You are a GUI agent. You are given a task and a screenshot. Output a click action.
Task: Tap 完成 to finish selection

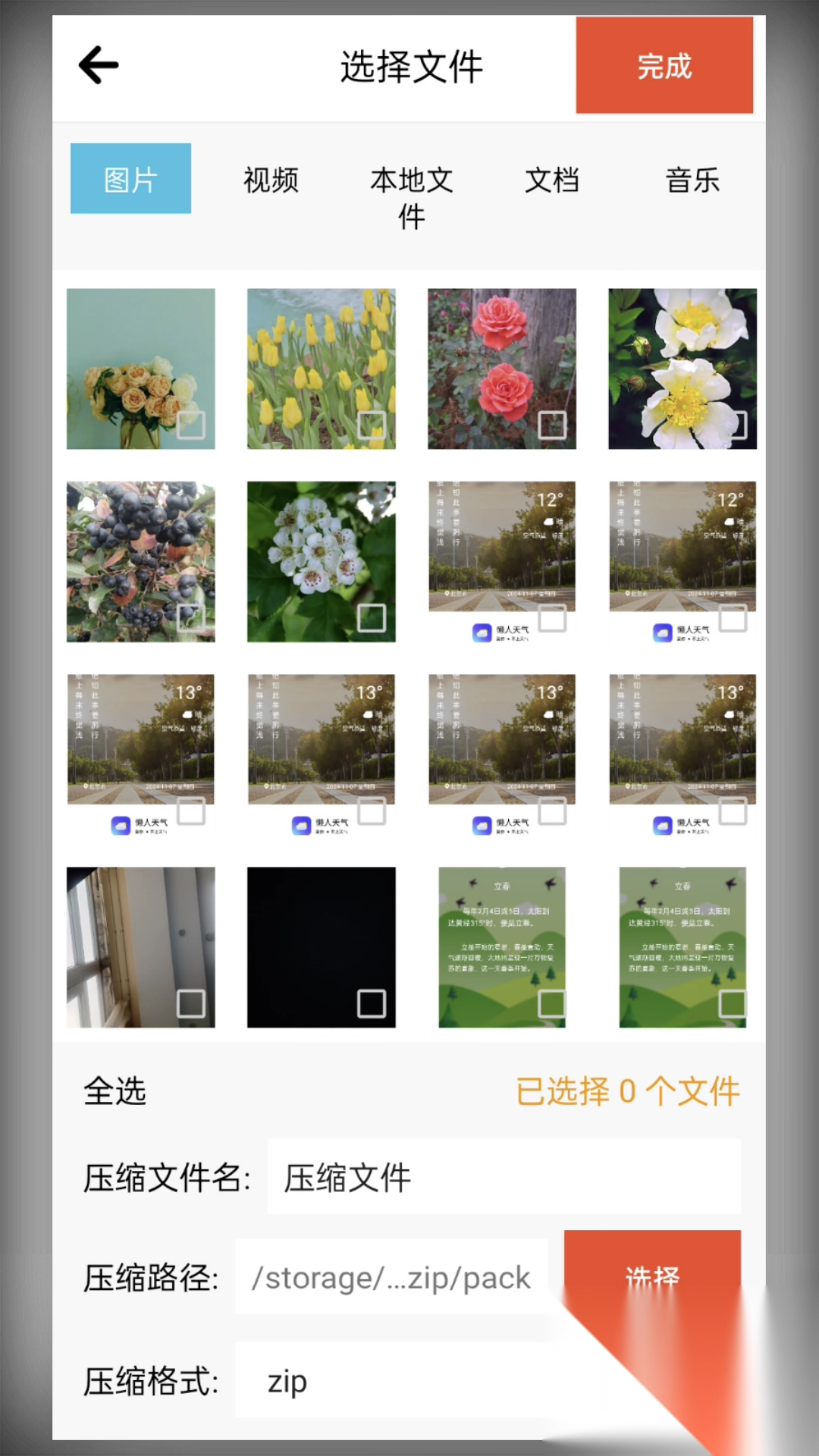[x=664, y=67]
